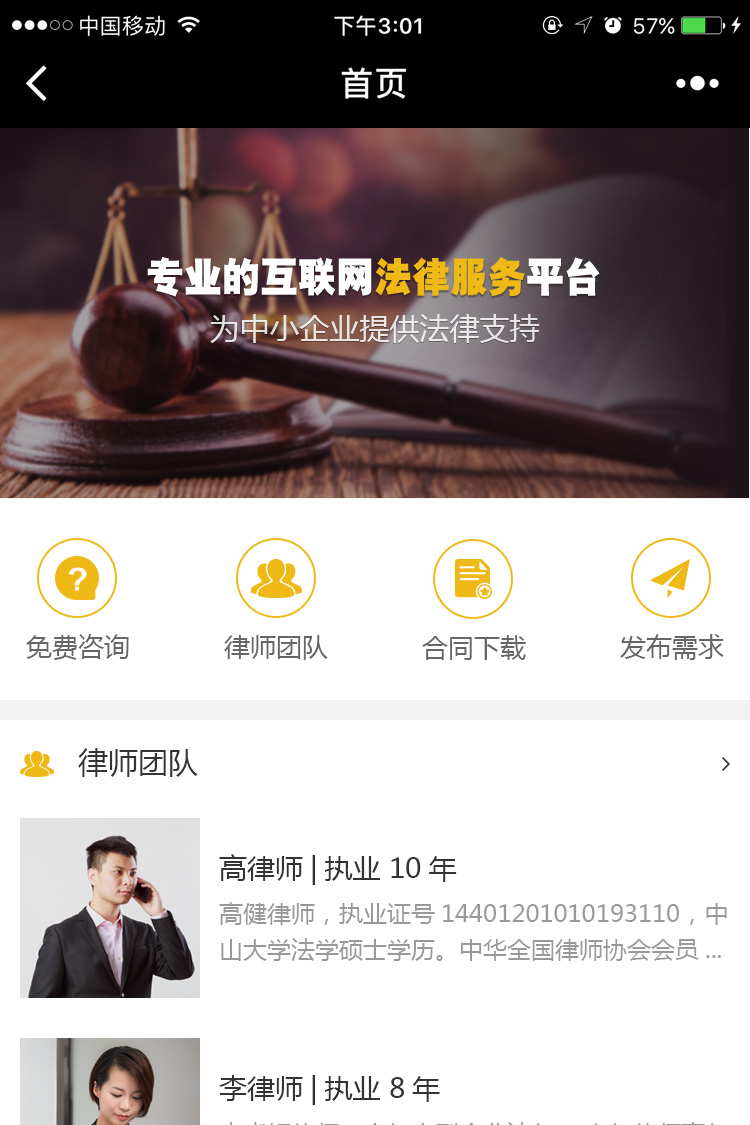Tap the back arrow at top left
Image resolution: width=750 pixels, height=1125 pixels.
click(x=36, y=84)
